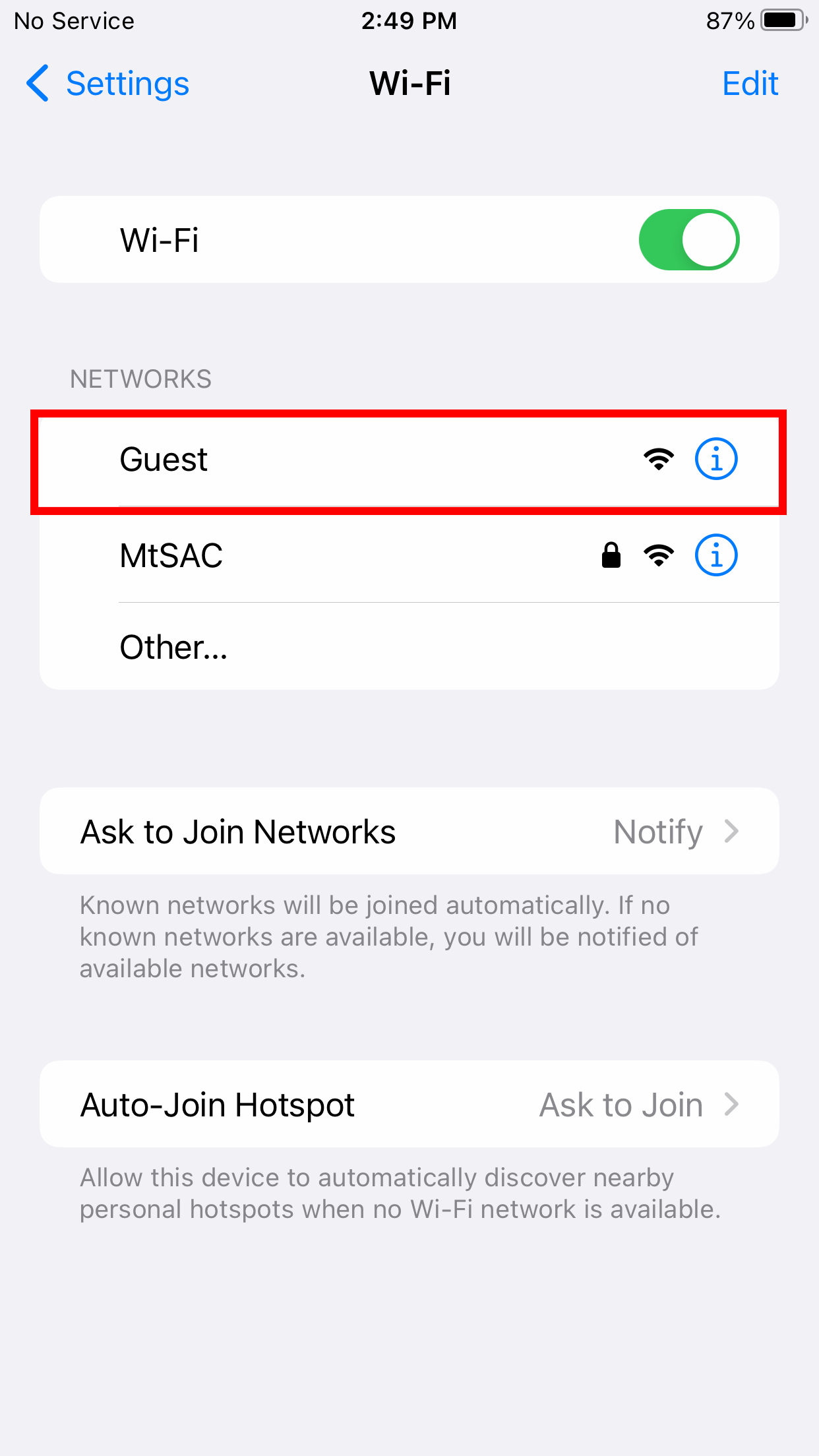The image size is (819, 1456).
Task: Tap the No Service status text
Action: 73,20
